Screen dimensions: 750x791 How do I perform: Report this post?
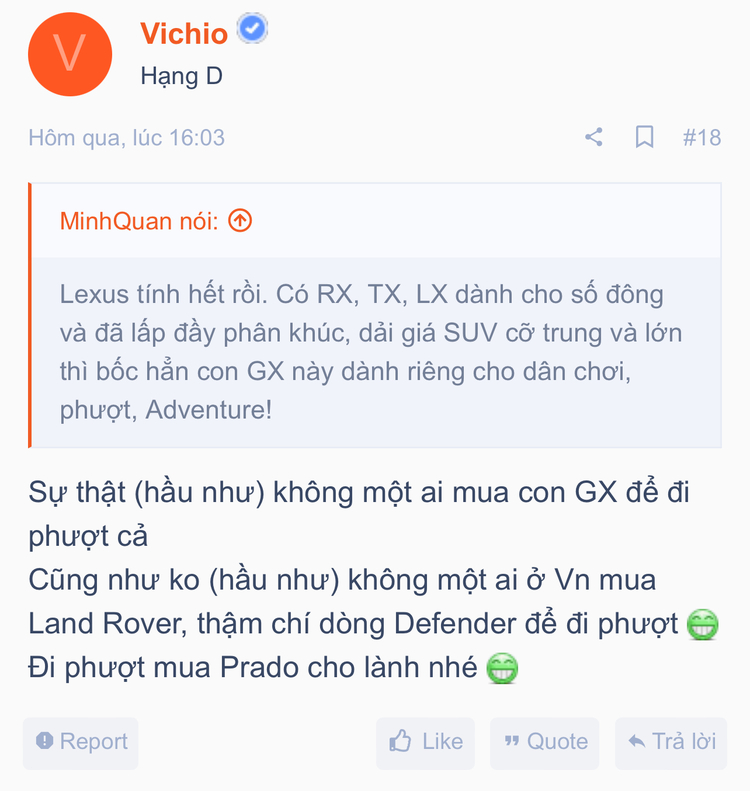tap(81, 742)
